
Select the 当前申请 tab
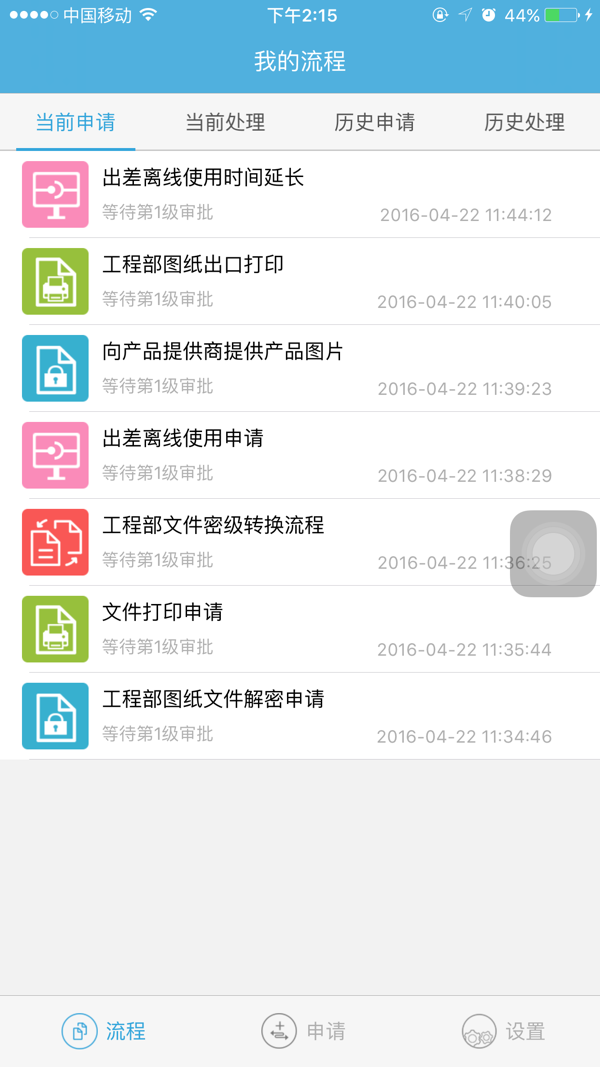pos(76,122)
